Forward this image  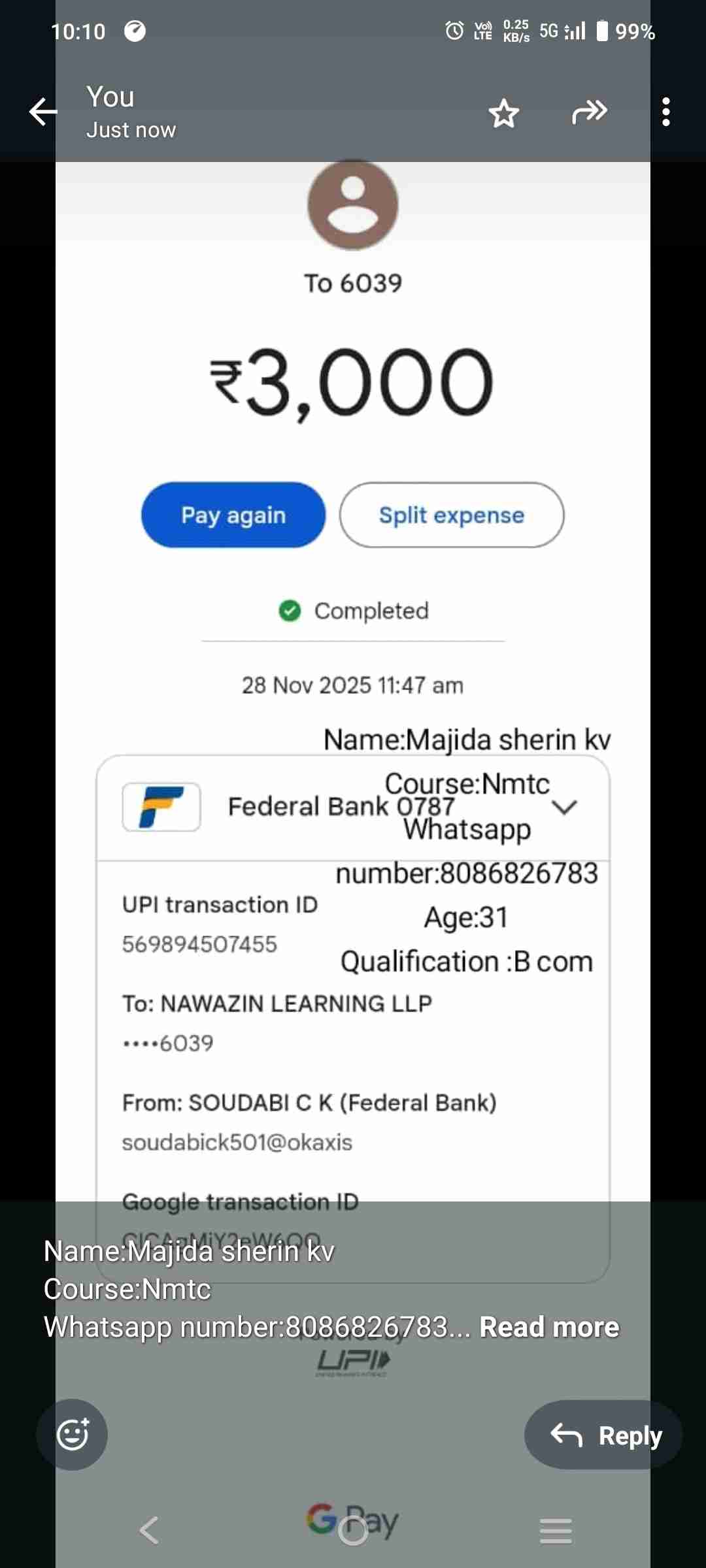589,112
